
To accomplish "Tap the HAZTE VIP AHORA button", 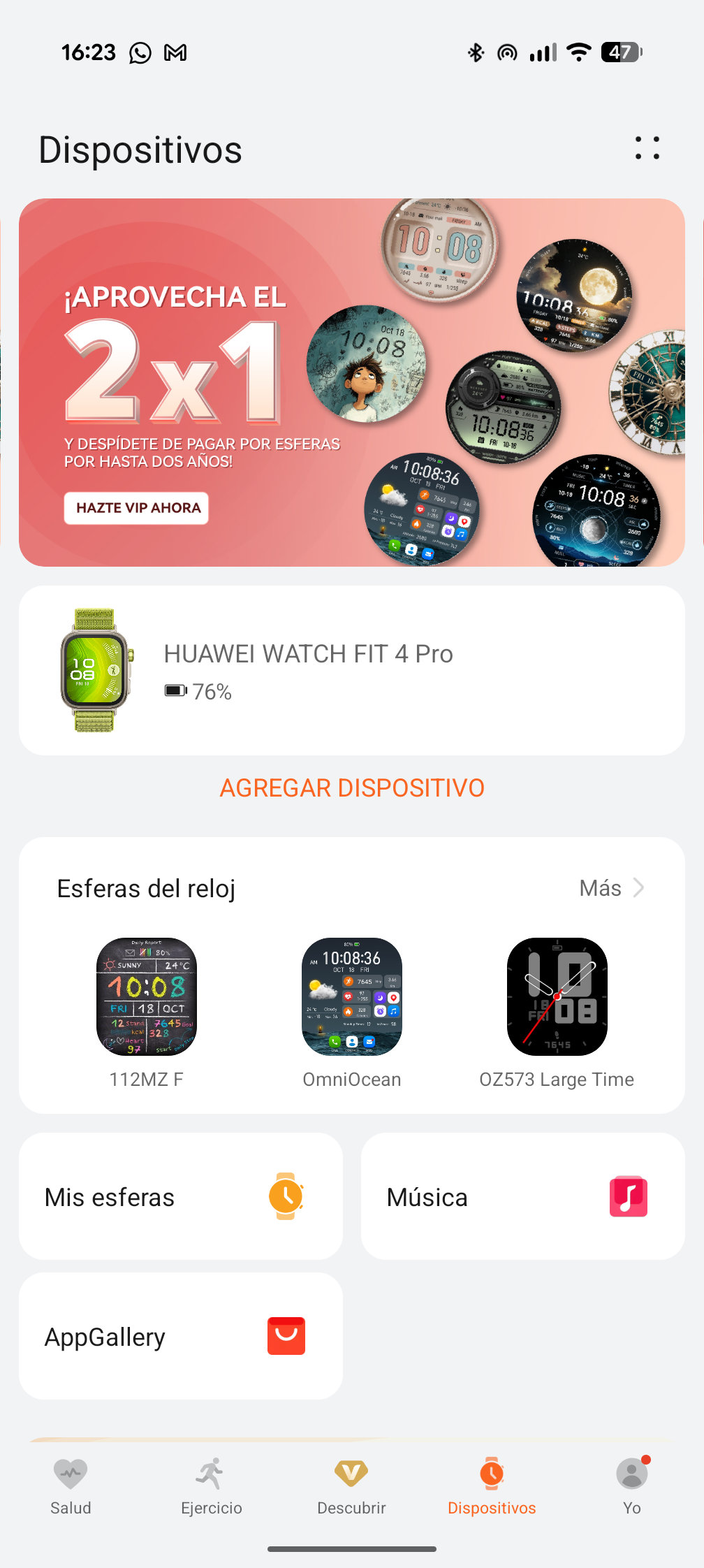I will [137, 508].
